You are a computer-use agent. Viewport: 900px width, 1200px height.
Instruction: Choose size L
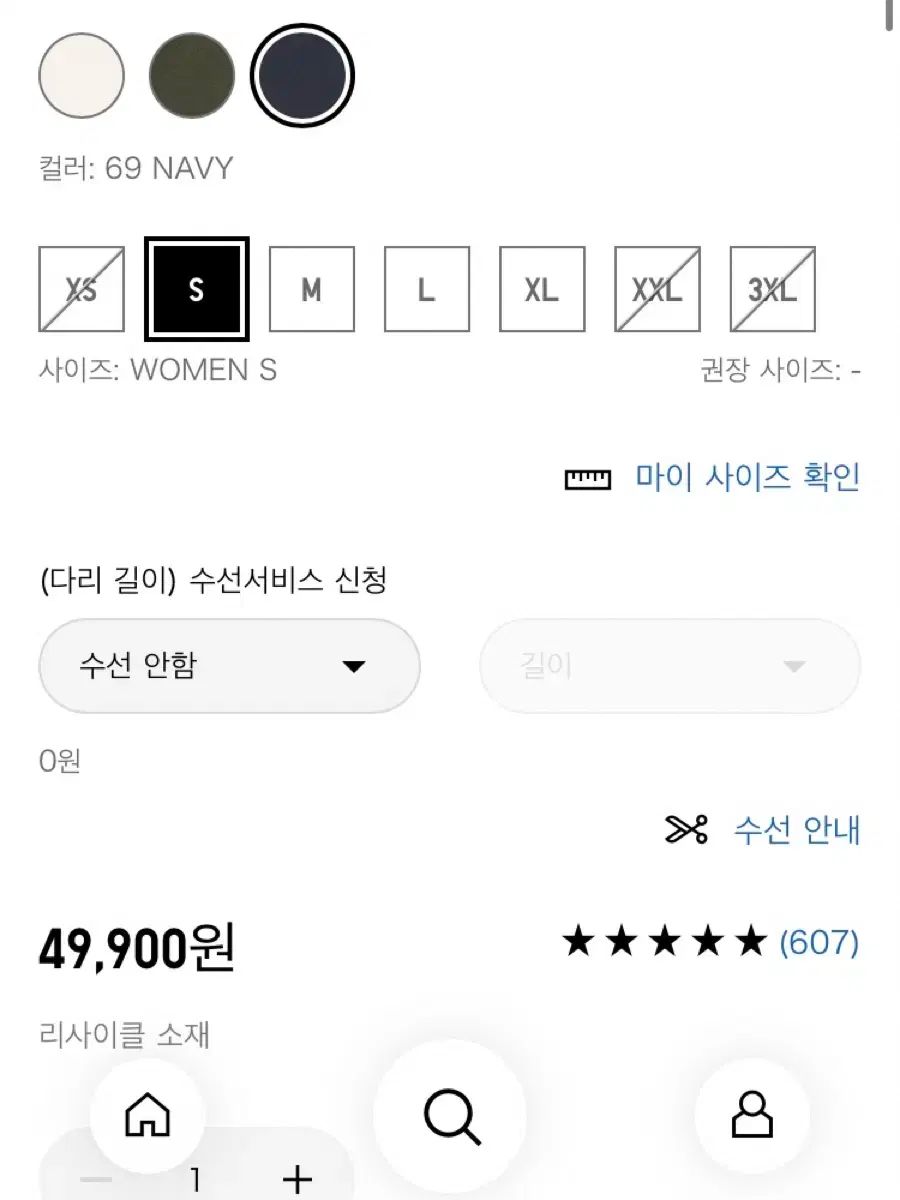point(427,289)
